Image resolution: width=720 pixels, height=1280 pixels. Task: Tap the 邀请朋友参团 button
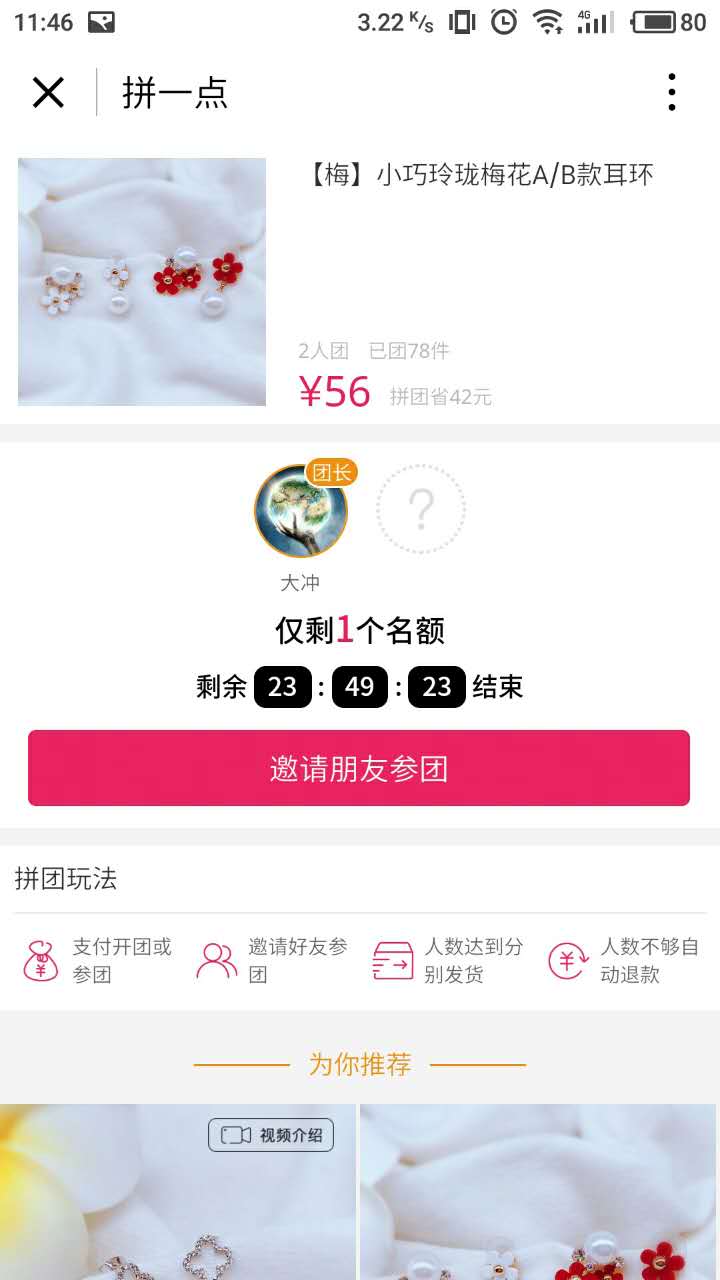pos(359,768)
